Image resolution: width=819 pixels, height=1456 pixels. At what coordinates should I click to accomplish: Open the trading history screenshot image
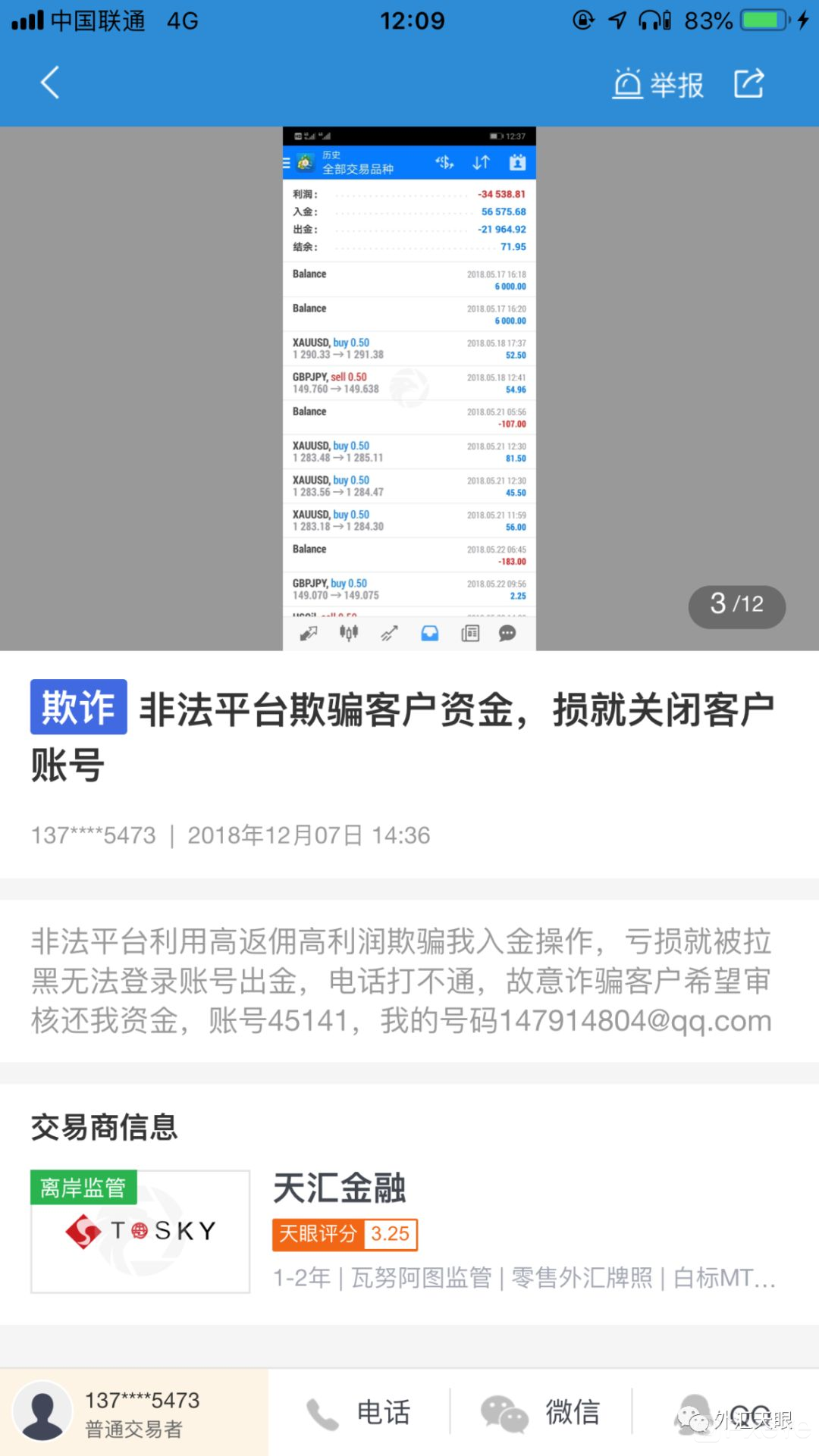coord(409,388)
